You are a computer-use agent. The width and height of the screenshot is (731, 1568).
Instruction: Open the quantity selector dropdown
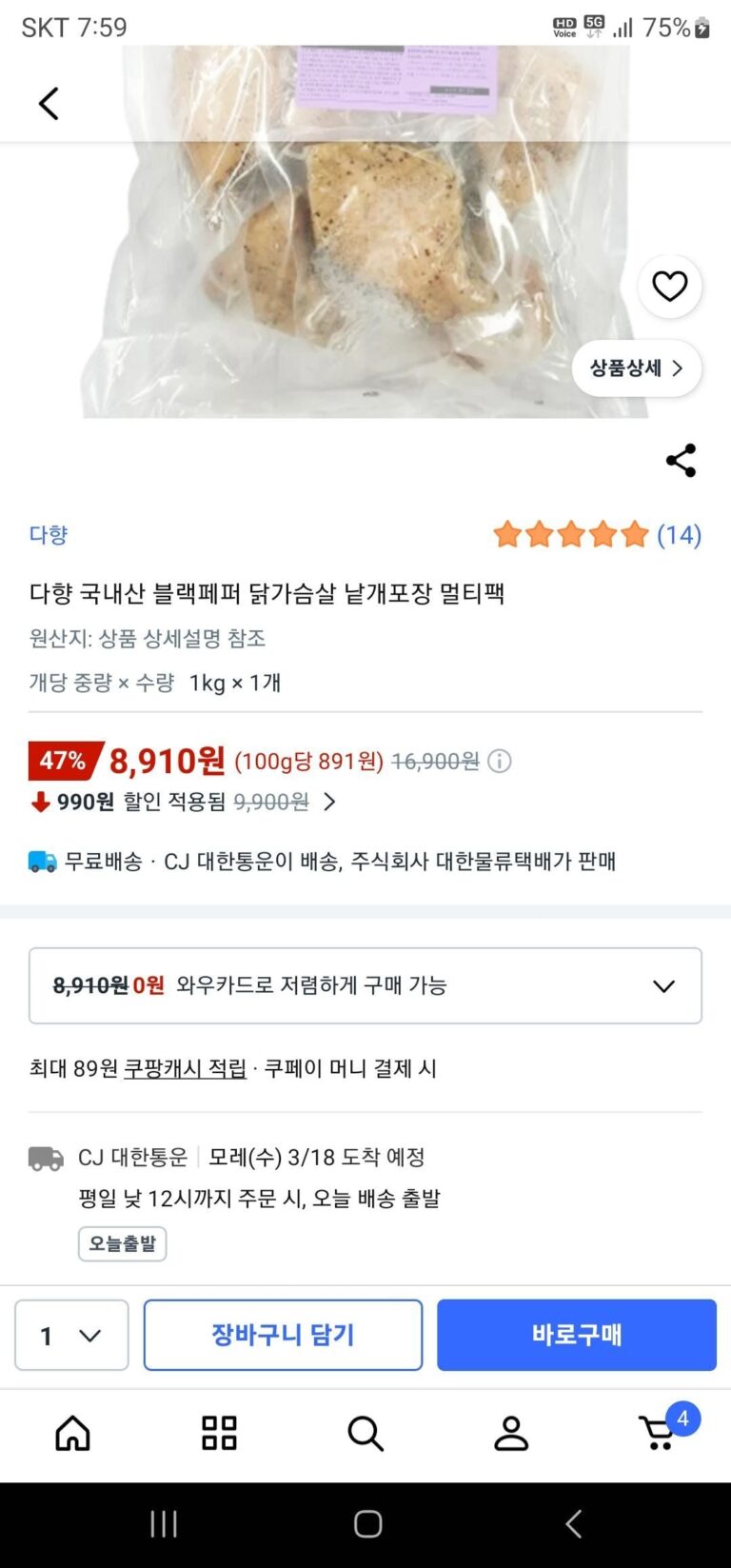71,1335
